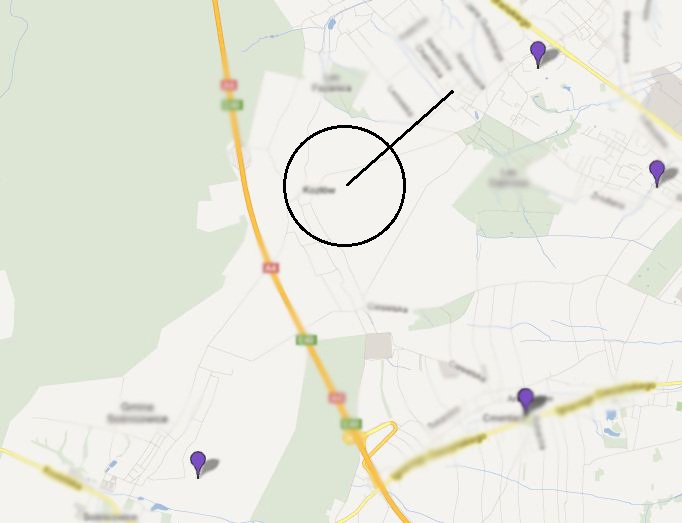Tap the purple pin east of the green woodland
Image resolution: width=682 pixels, height=523 pixels.
(x=657, y=172)
